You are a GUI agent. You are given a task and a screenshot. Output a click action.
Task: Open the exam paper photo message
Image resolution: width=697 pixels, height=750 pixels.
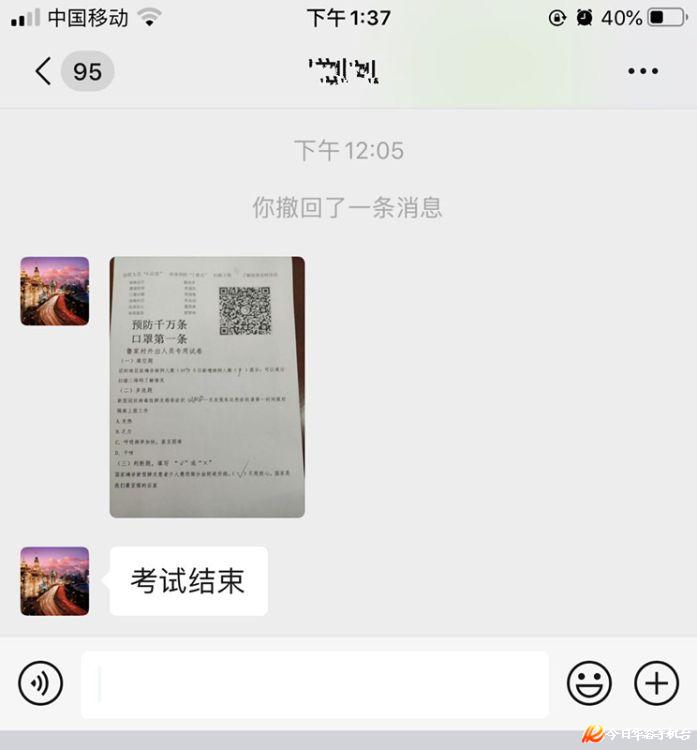[x=207, y=387]
